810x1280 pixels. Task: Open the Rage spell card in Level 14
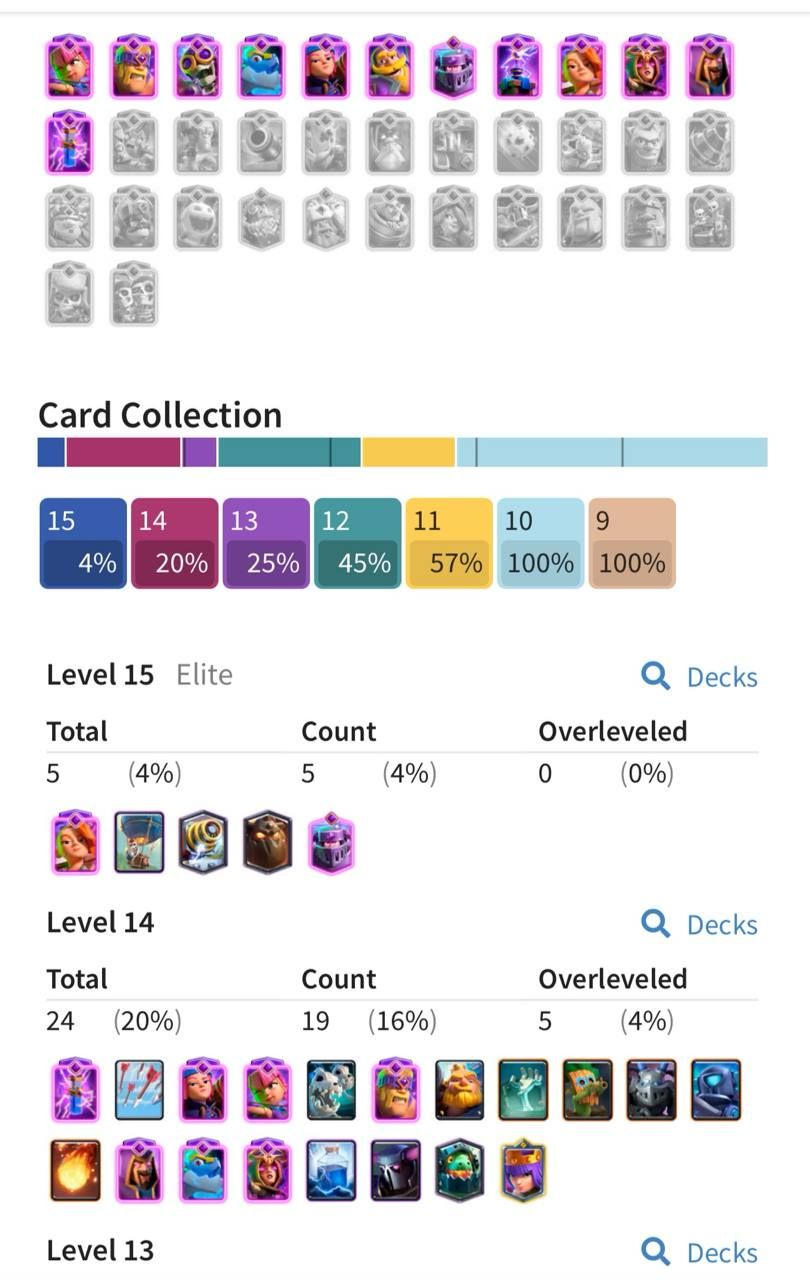coord(331,1170)
